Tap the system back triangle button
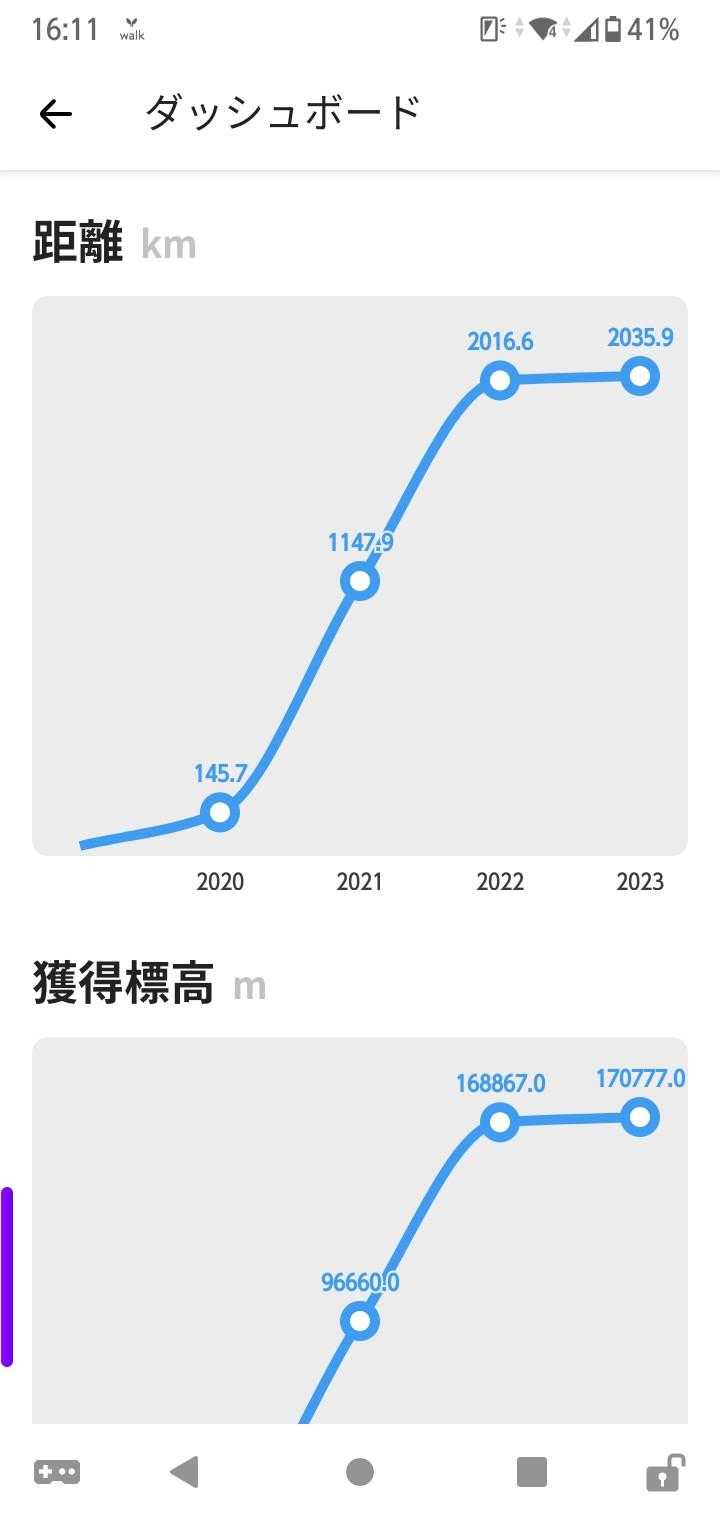The height and width of the screenshot is (1520, 720). [x=184, y=1472]
